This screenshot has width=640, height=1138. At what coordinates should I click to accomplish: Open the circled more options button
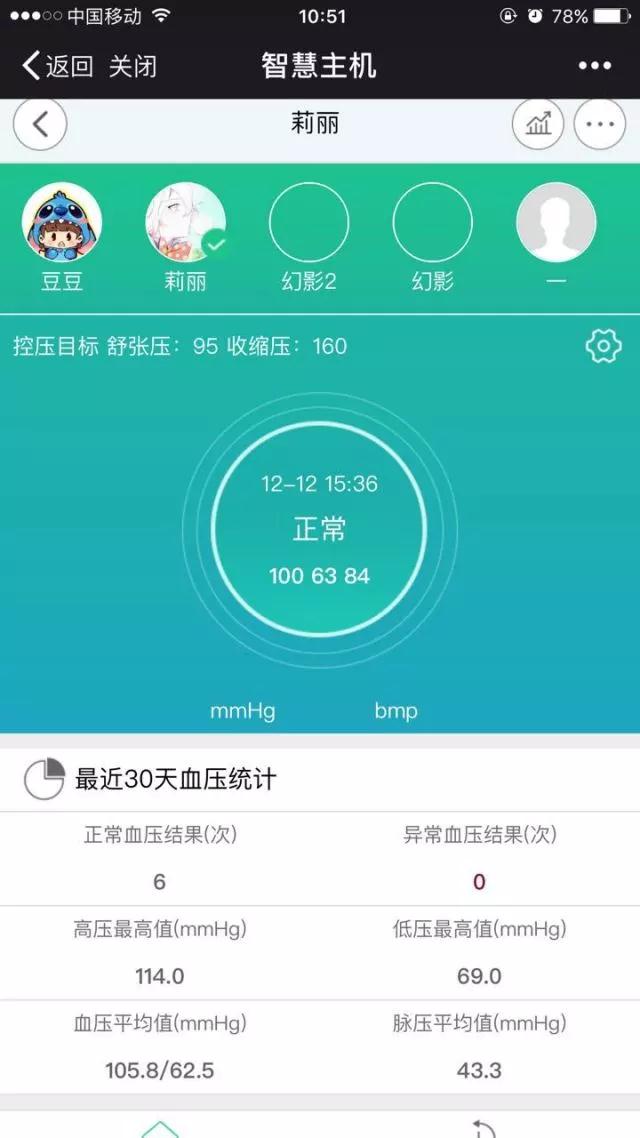pyautogui.click(x=599, y=125)
